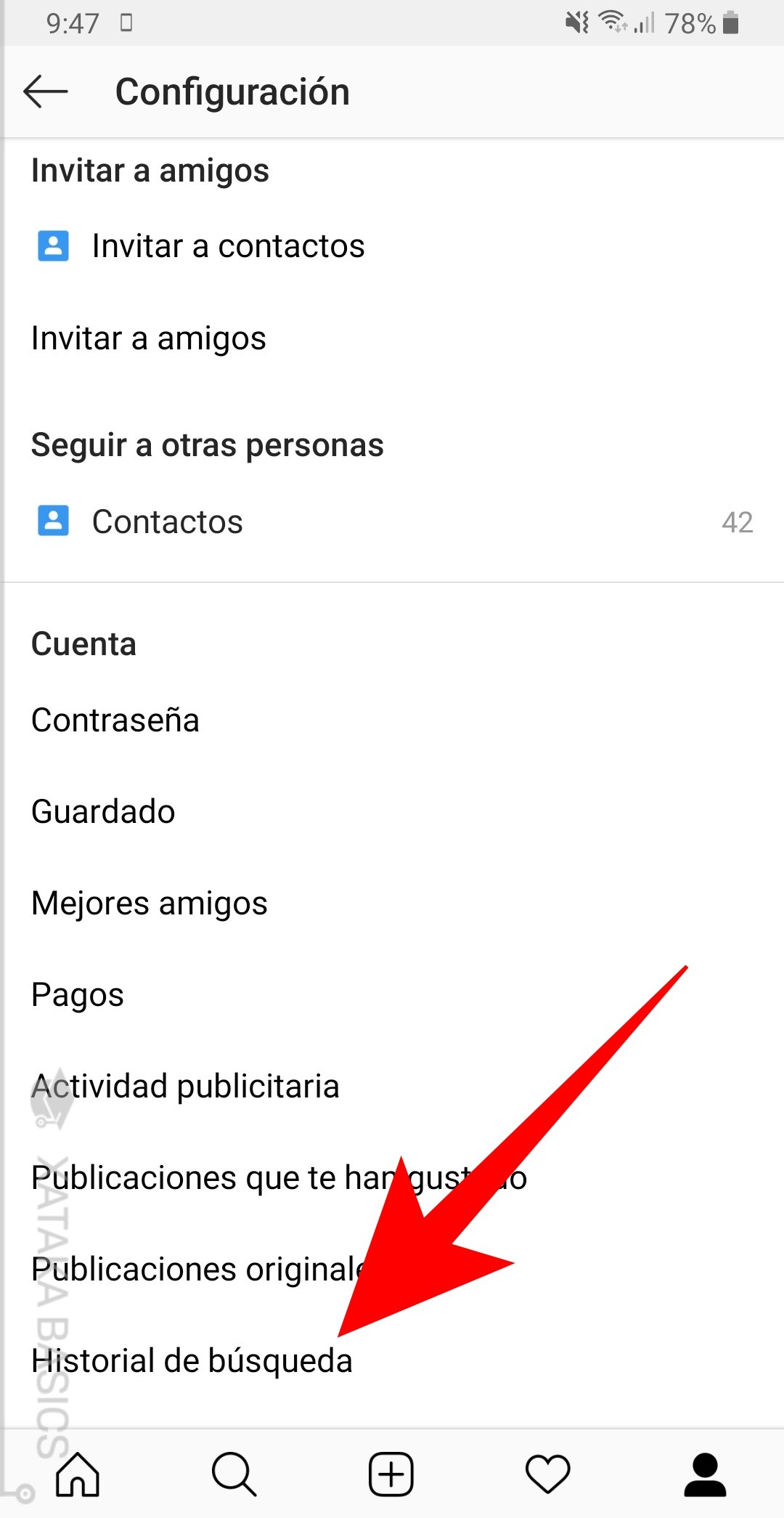Image resolution: width=784 pixels, height=1518 pixels.
Task: Tap the contact icon beside Invitar a contactos
Action: (x=53, y=246)
